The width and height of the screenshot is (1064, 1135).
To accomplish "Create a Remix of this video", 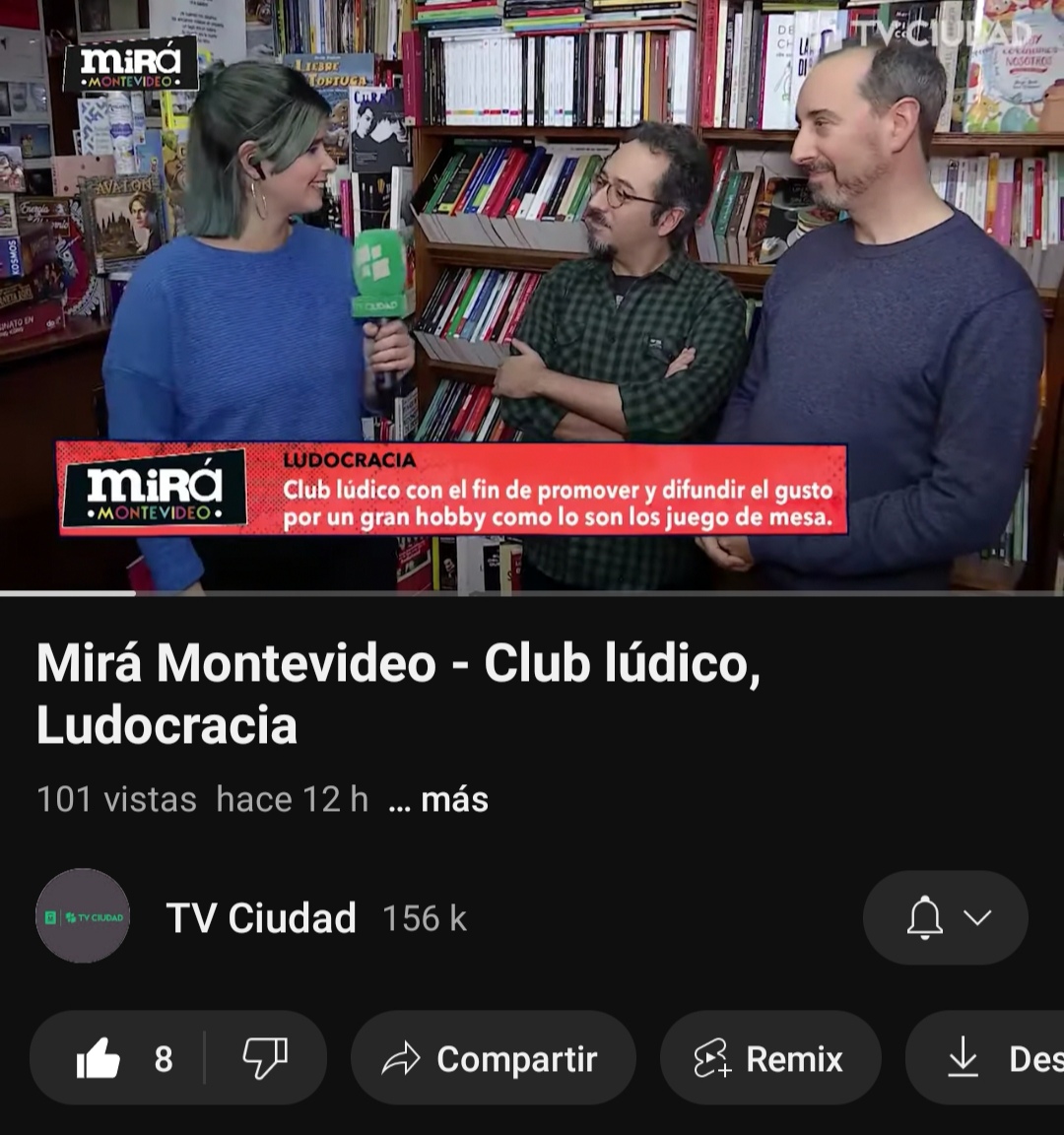I will pos(770,1059).
